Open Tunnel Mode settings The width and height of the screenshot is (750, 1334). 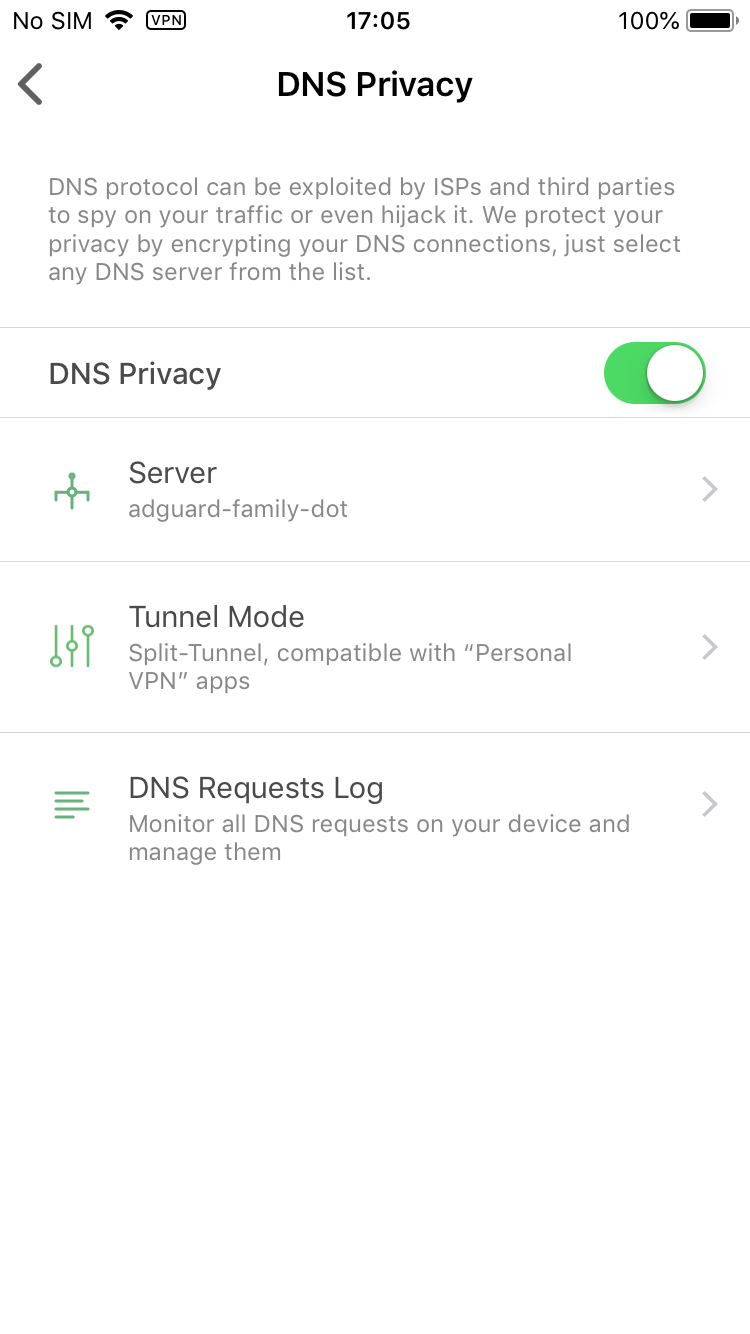pos(375,647)
